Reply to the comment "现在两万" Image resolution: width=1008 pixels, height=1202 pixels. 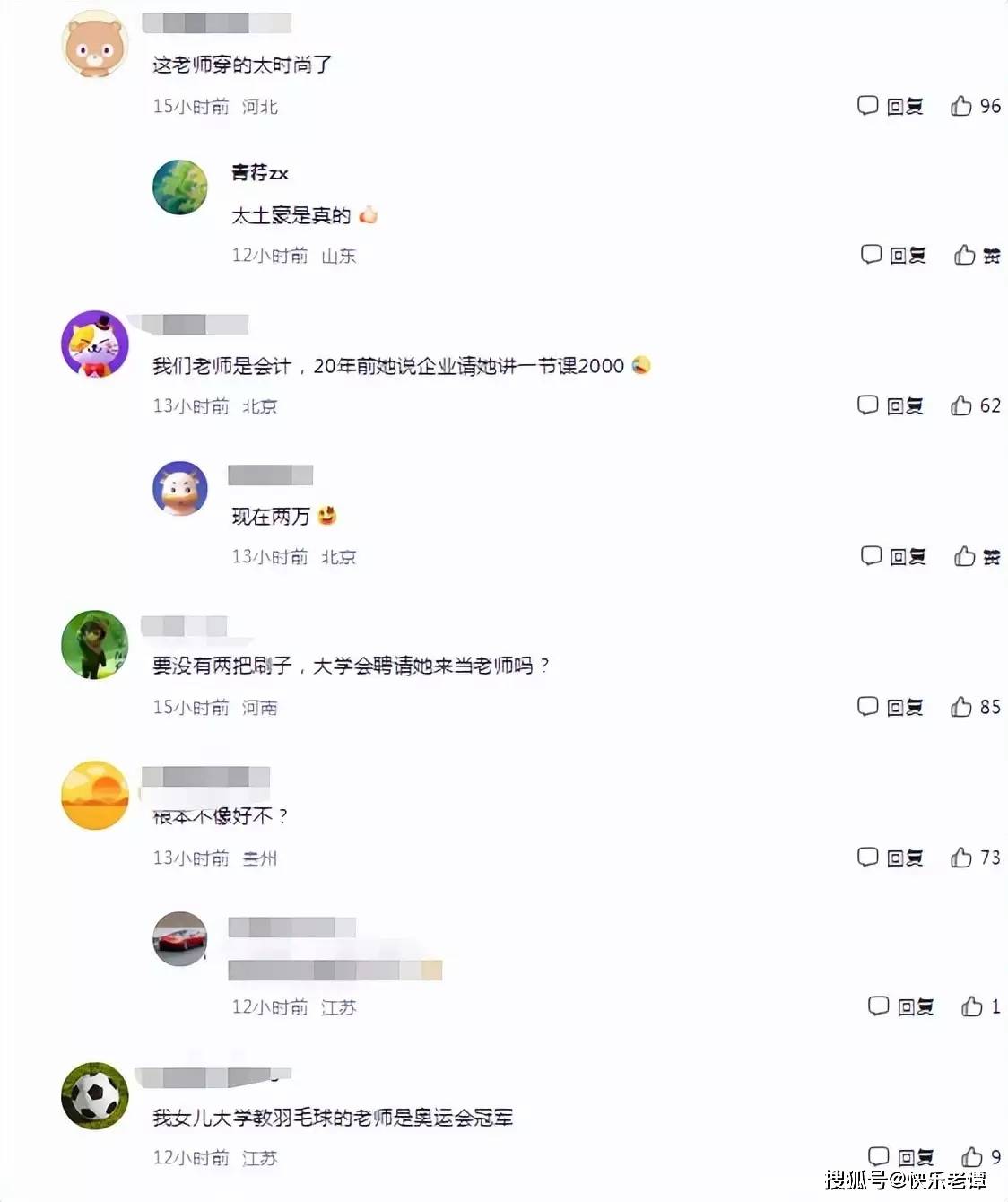point(894,556)
